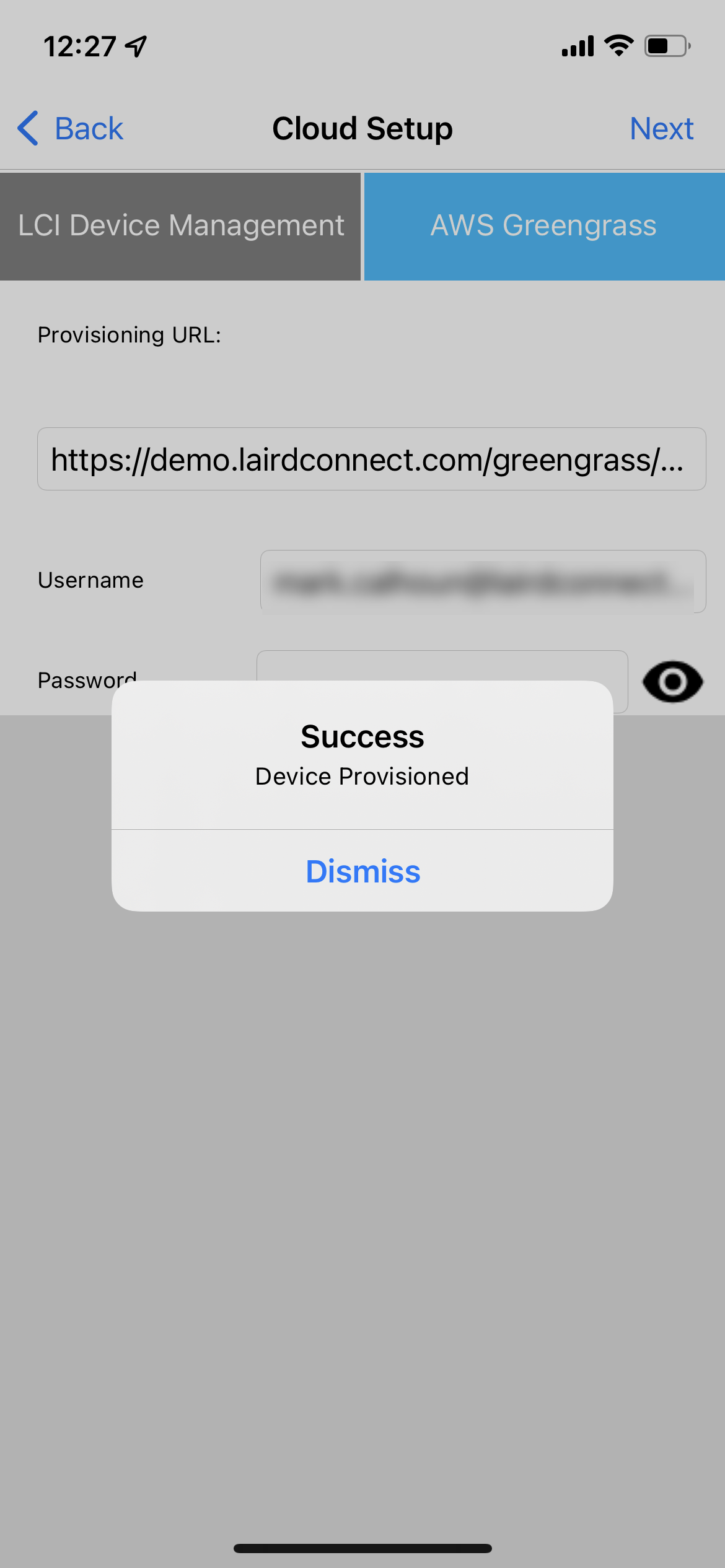
Task: Select the AWS Greengrass tab
Action: [543, 225]
